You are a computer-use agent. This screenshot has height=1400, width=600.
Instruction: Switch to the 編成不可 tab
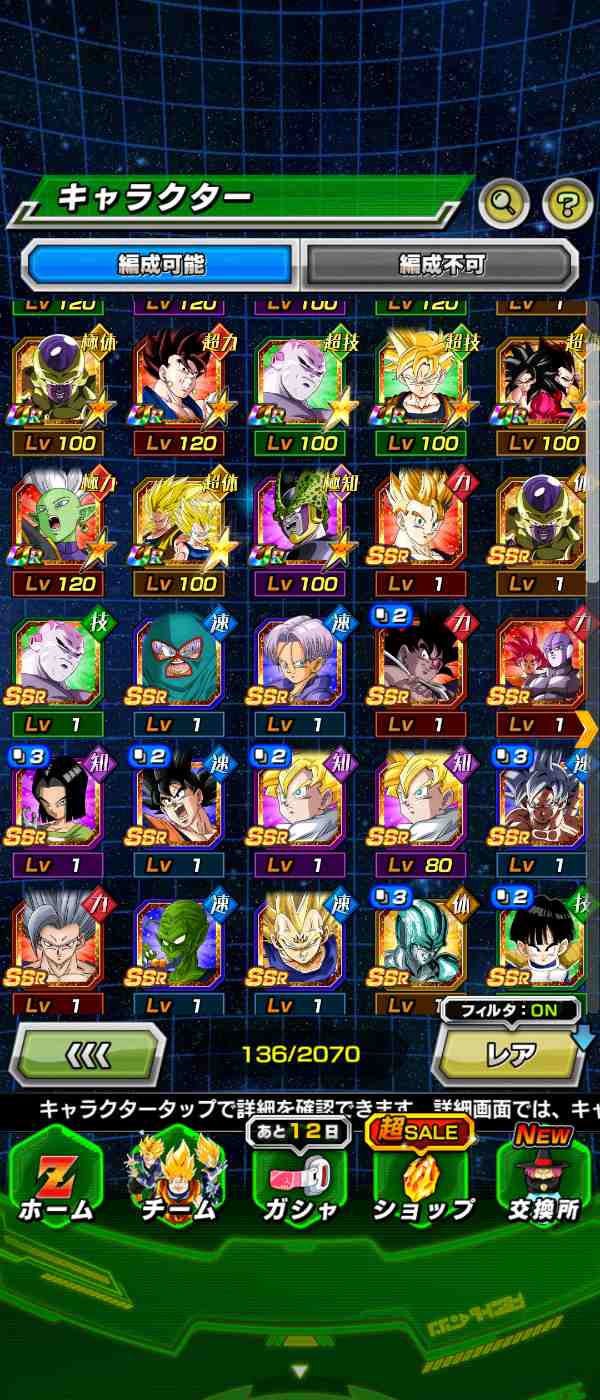click(x=441, y=264)
